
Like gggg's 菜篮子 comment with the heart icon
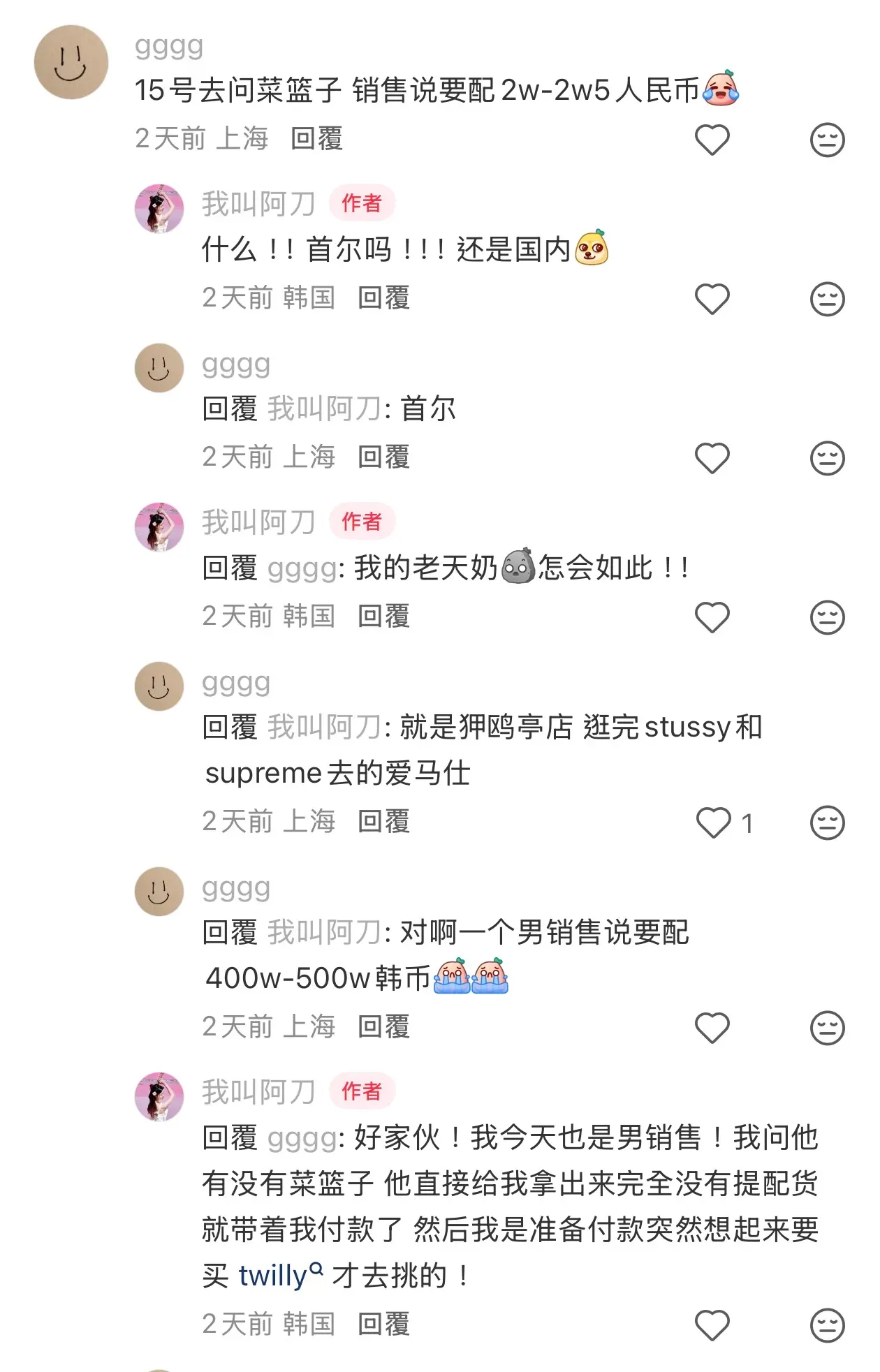click(711, 140)
